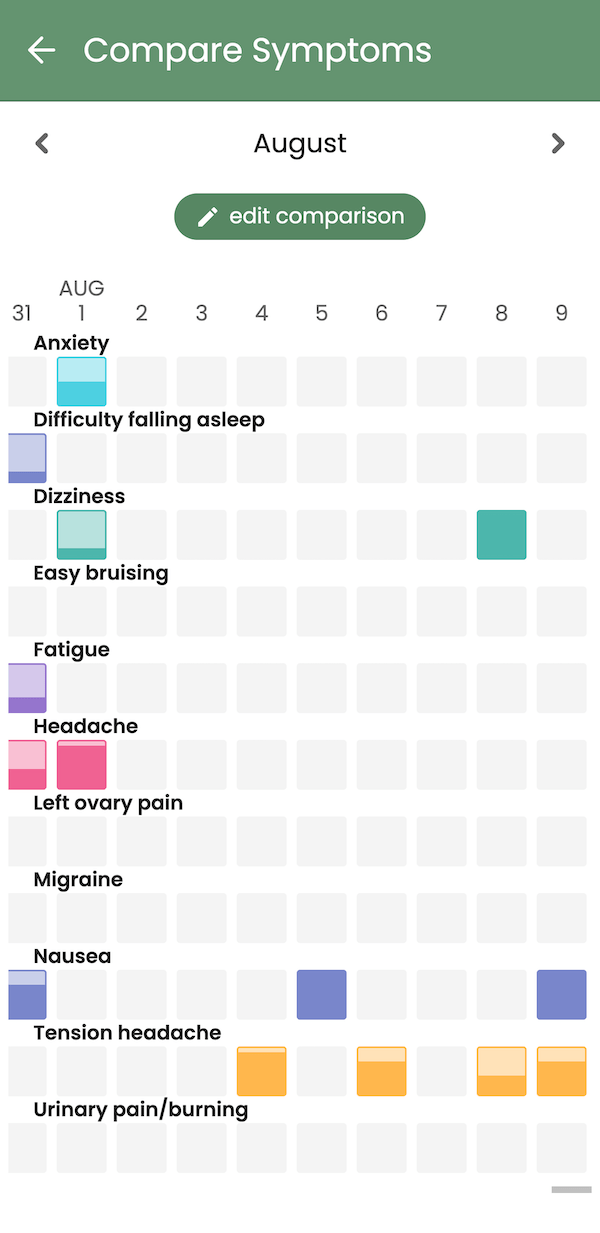The image size is (600, 1233).
Task: Go back from Compare Symptoms
Action: coord(41,50)
